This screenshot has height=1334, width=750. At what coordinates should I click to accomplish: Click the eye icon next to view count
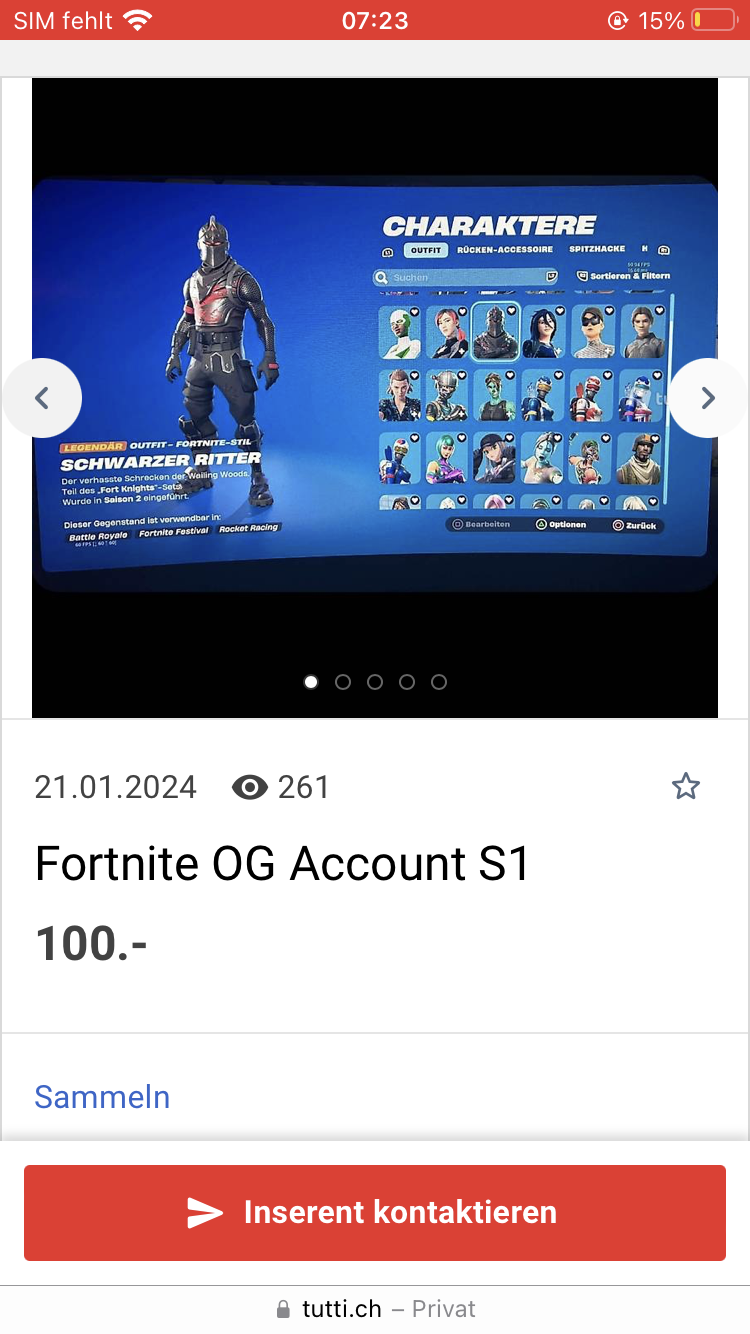pos(248,787)
